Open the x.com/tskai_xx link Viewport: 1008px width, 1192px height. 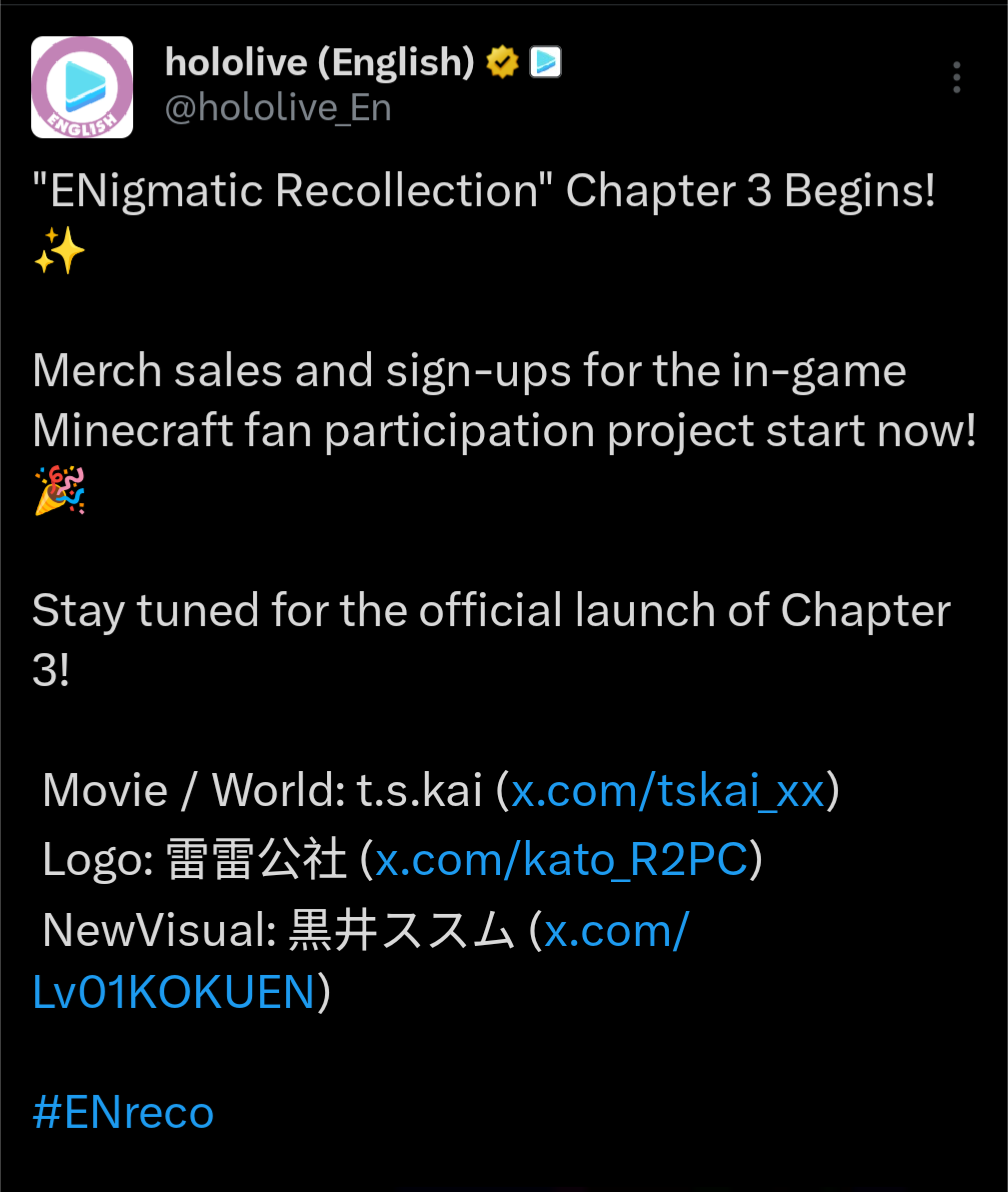click(x=668, y=791)
